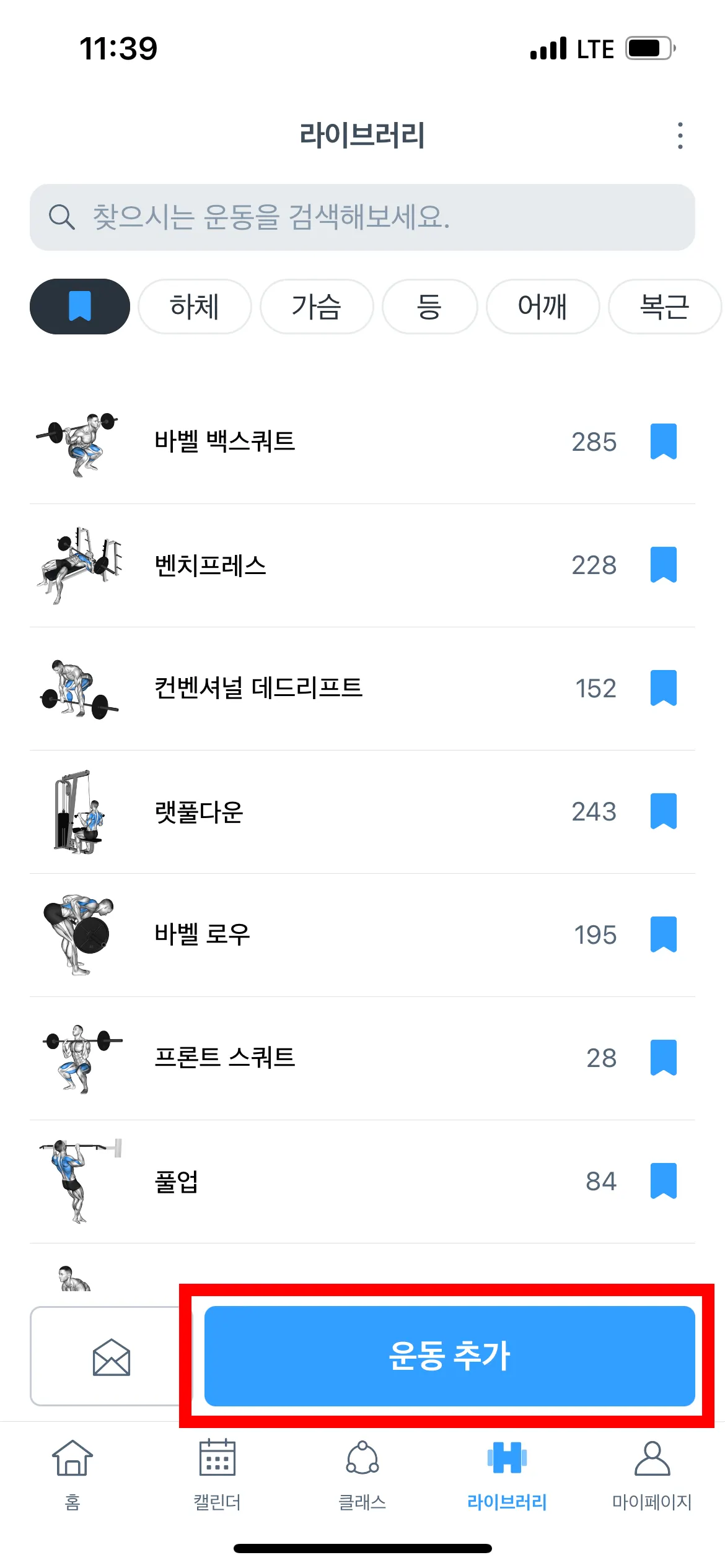Open the three-dot overflow menu
This screenshot has height=1568, width=725.
[680, 136]
